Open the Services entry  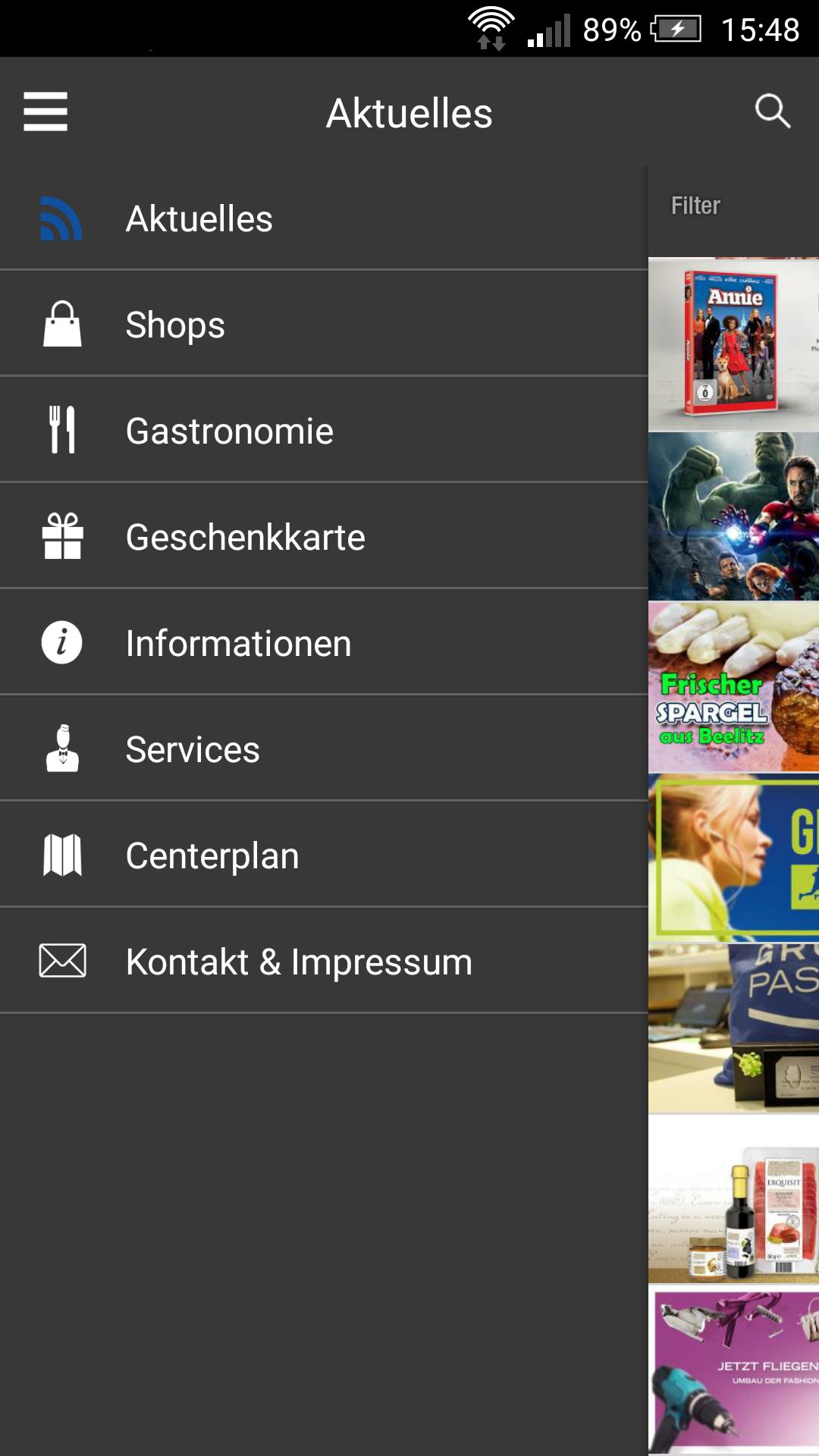[x=193, y=750]
